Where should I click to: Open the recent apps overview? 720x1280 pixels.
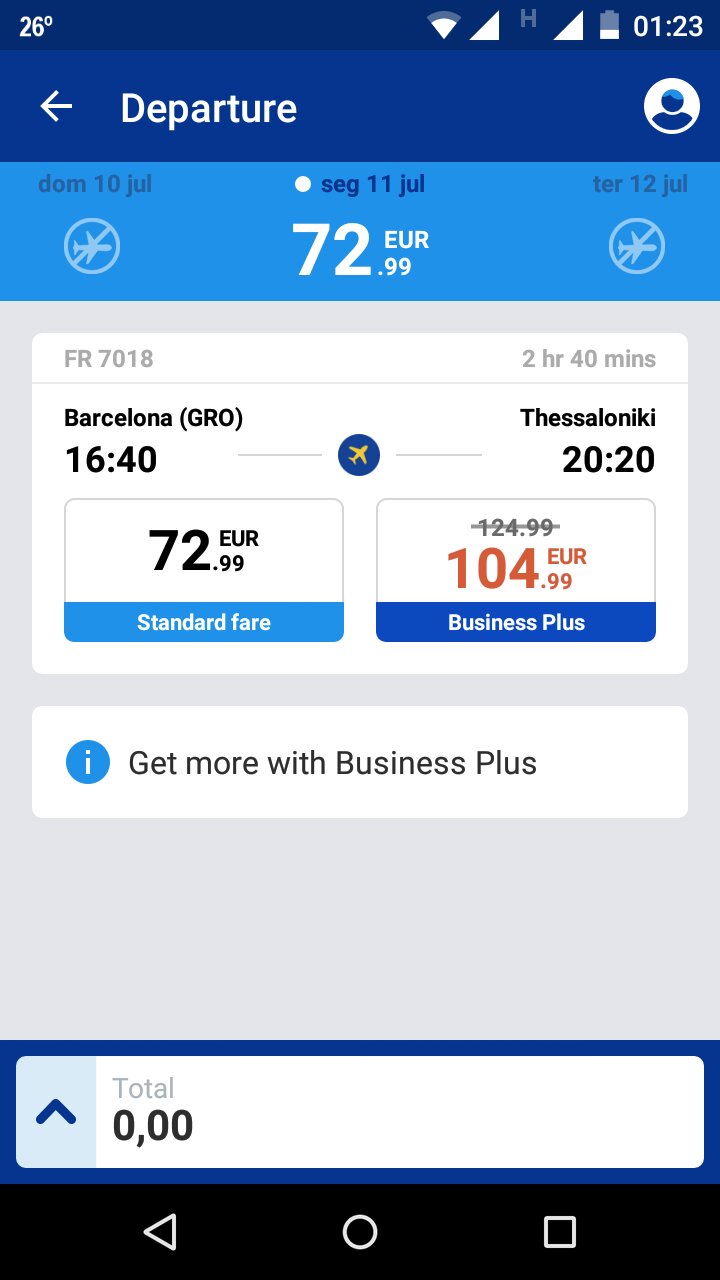click(560, 1232)
